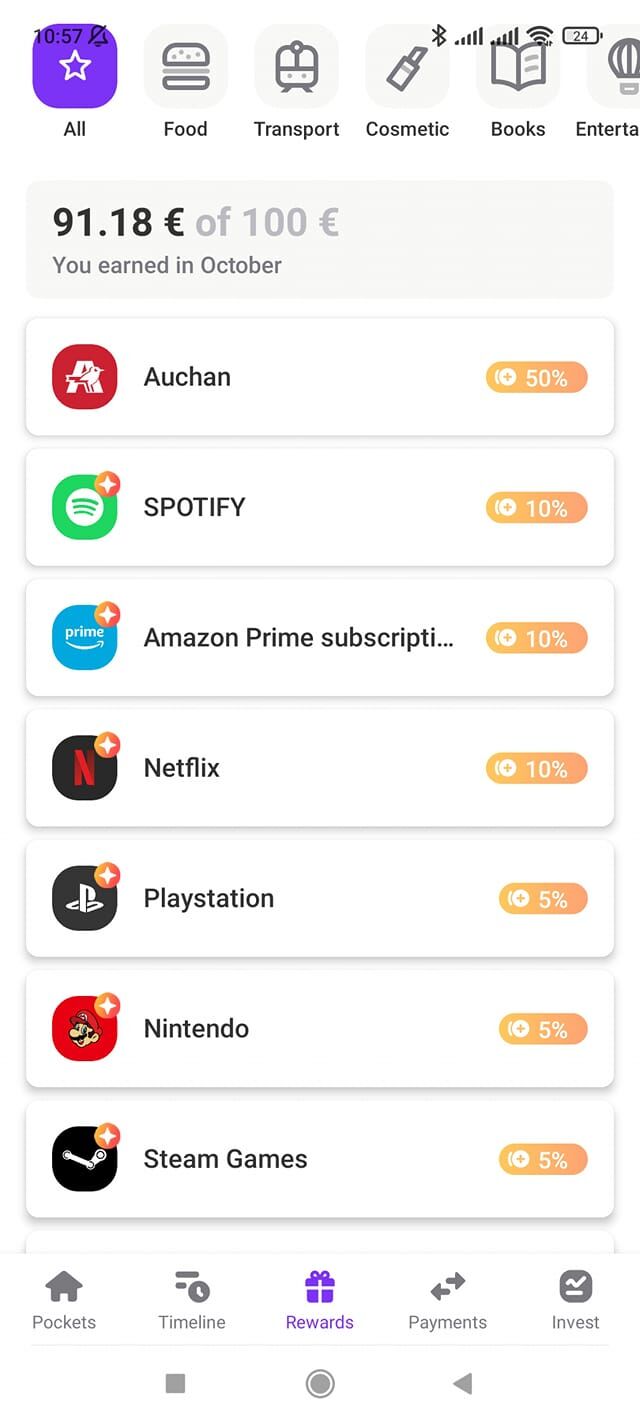This screenshot has width=640, height=1422.
Task: View the Steam Games reward
Action: pos(319,1159)
